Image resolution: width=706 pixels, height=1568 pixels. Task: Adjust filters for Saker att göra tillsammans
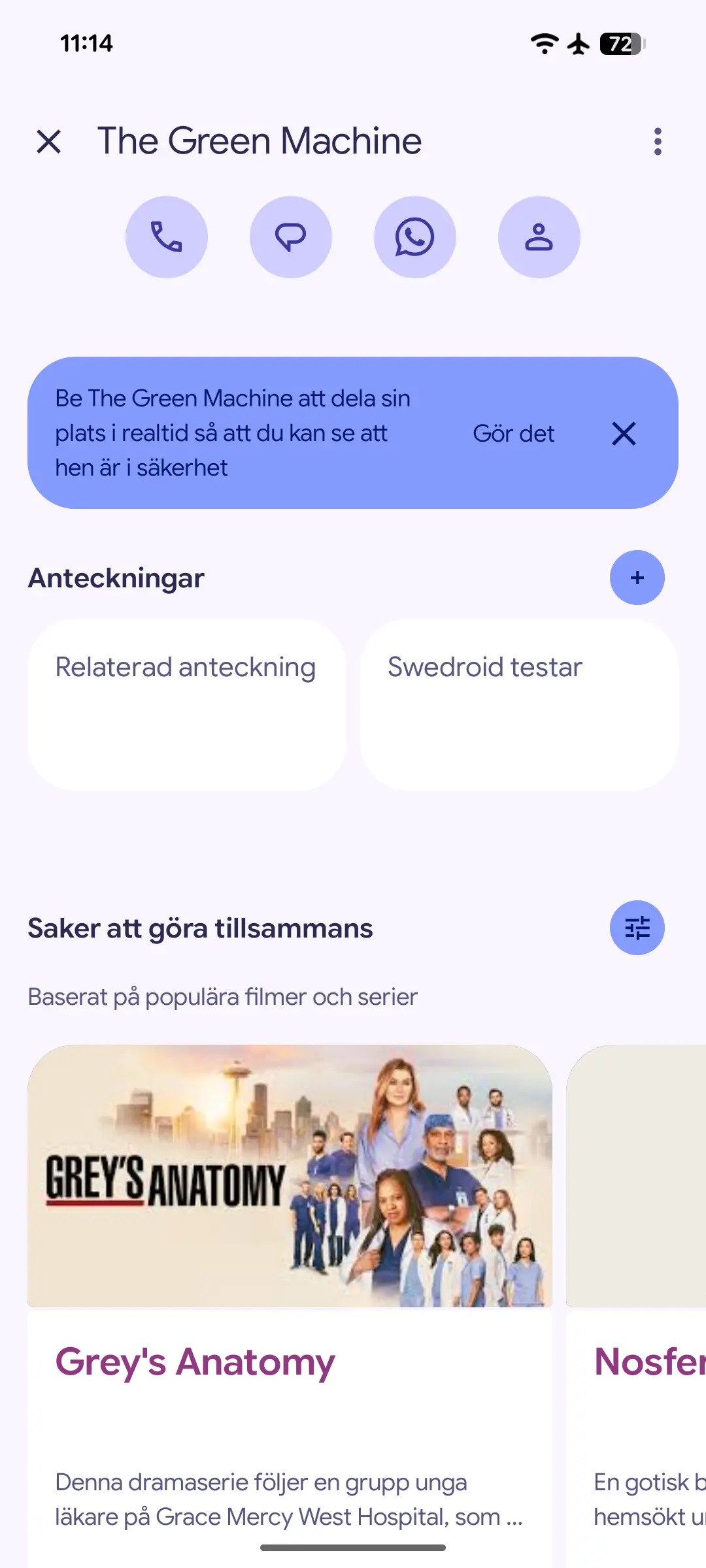click(637, 928)
